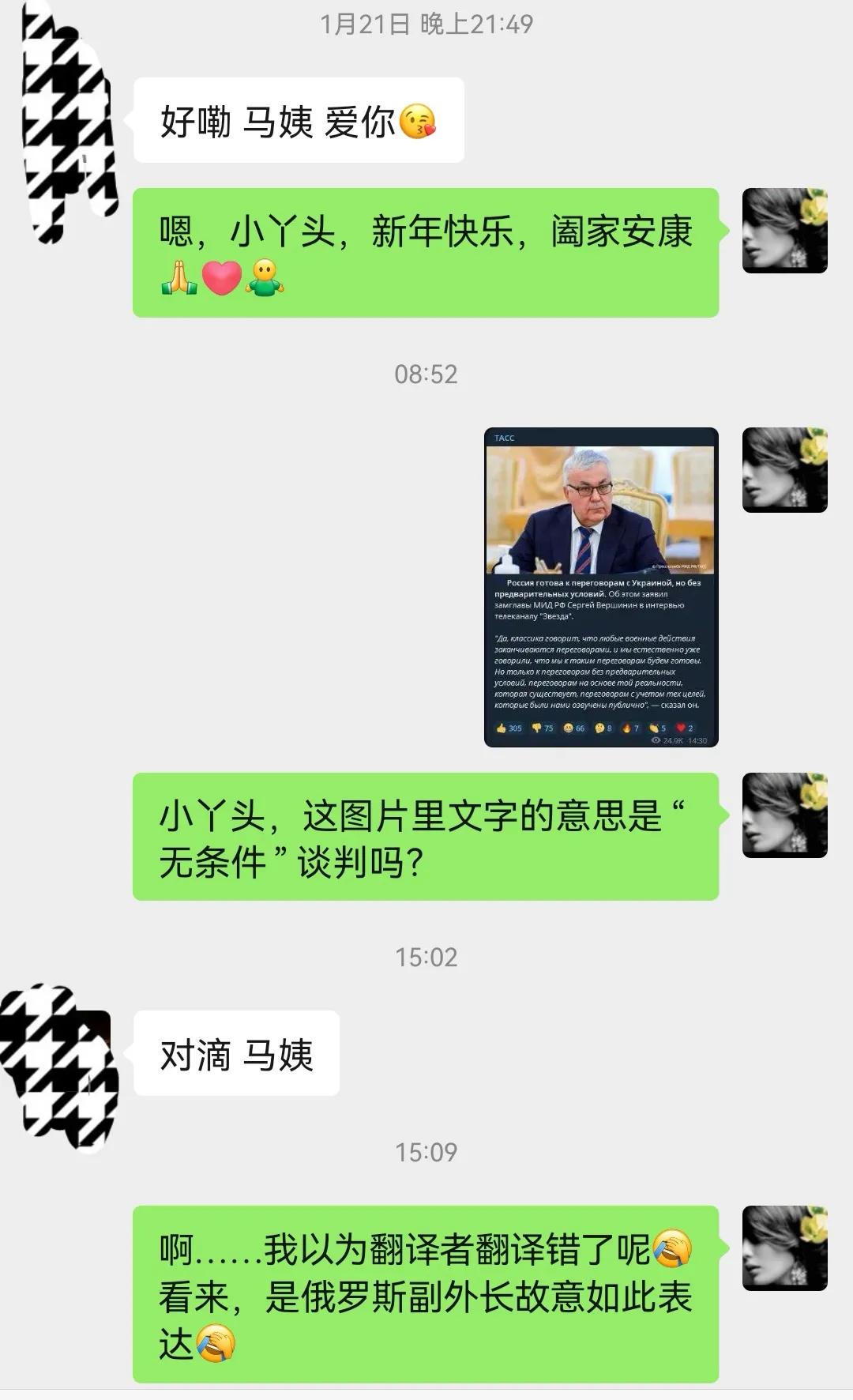Tap the red heart reaction showing 2
The height and width of the screenshot is (1400, 853).
pyautogui.click(x=681, y=728)
